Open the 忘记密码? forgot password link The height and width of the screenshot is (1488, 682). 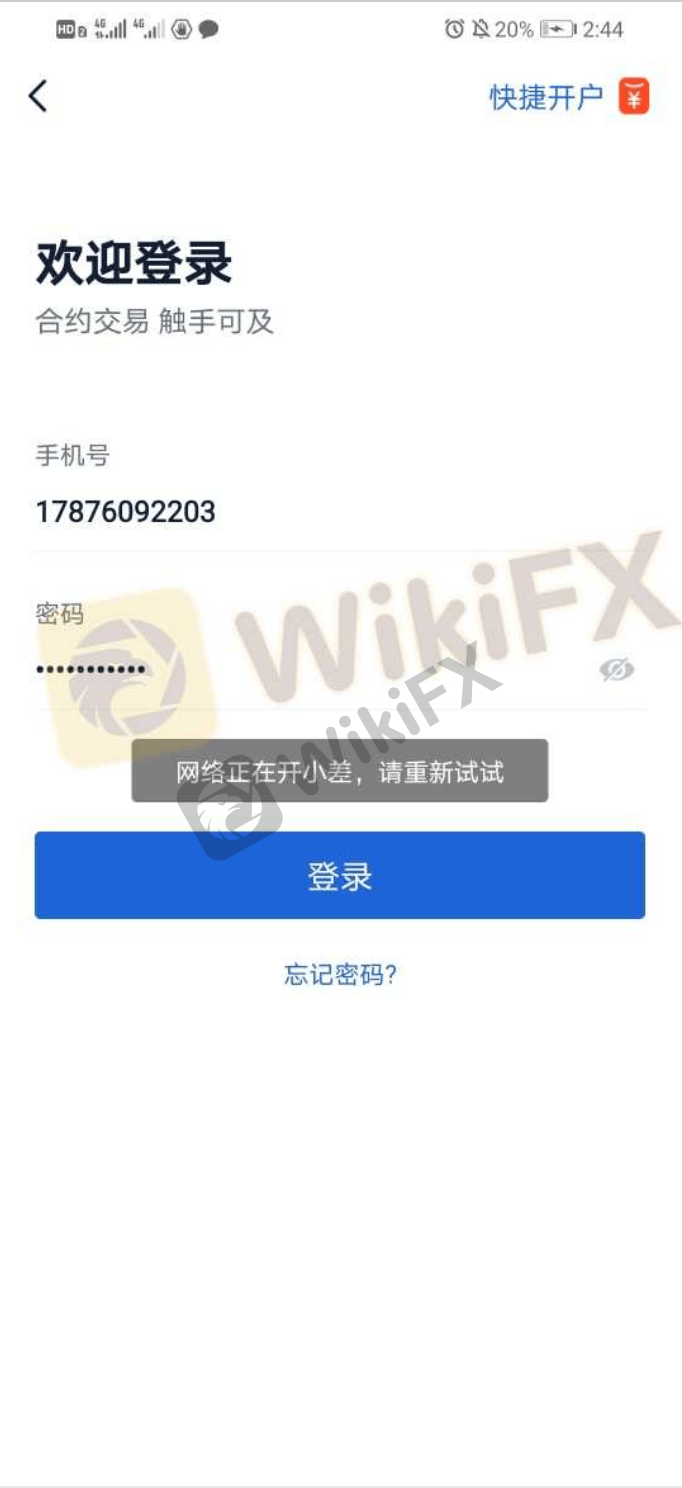point(340,974)
